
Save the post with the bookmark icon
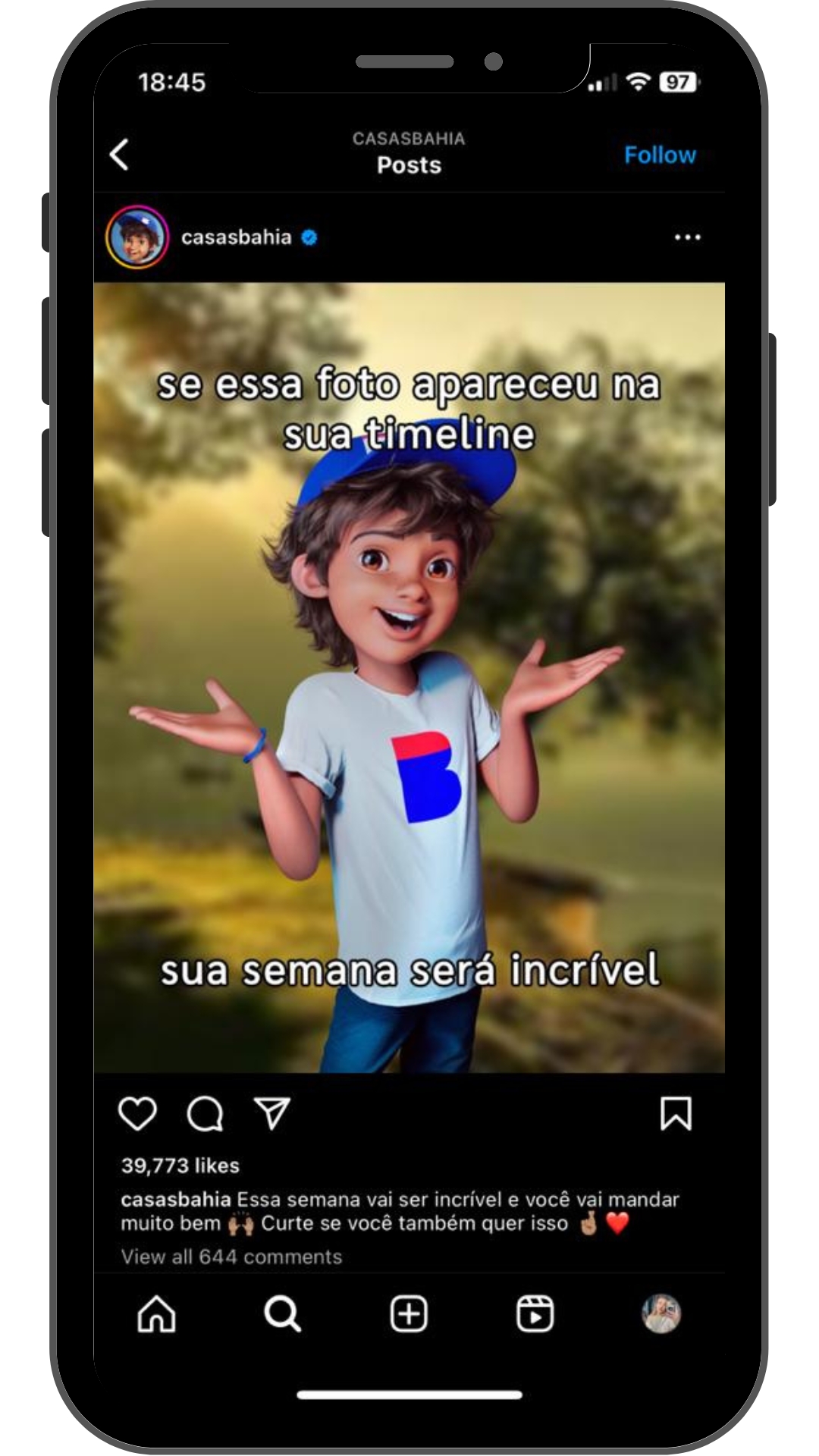675,1114
